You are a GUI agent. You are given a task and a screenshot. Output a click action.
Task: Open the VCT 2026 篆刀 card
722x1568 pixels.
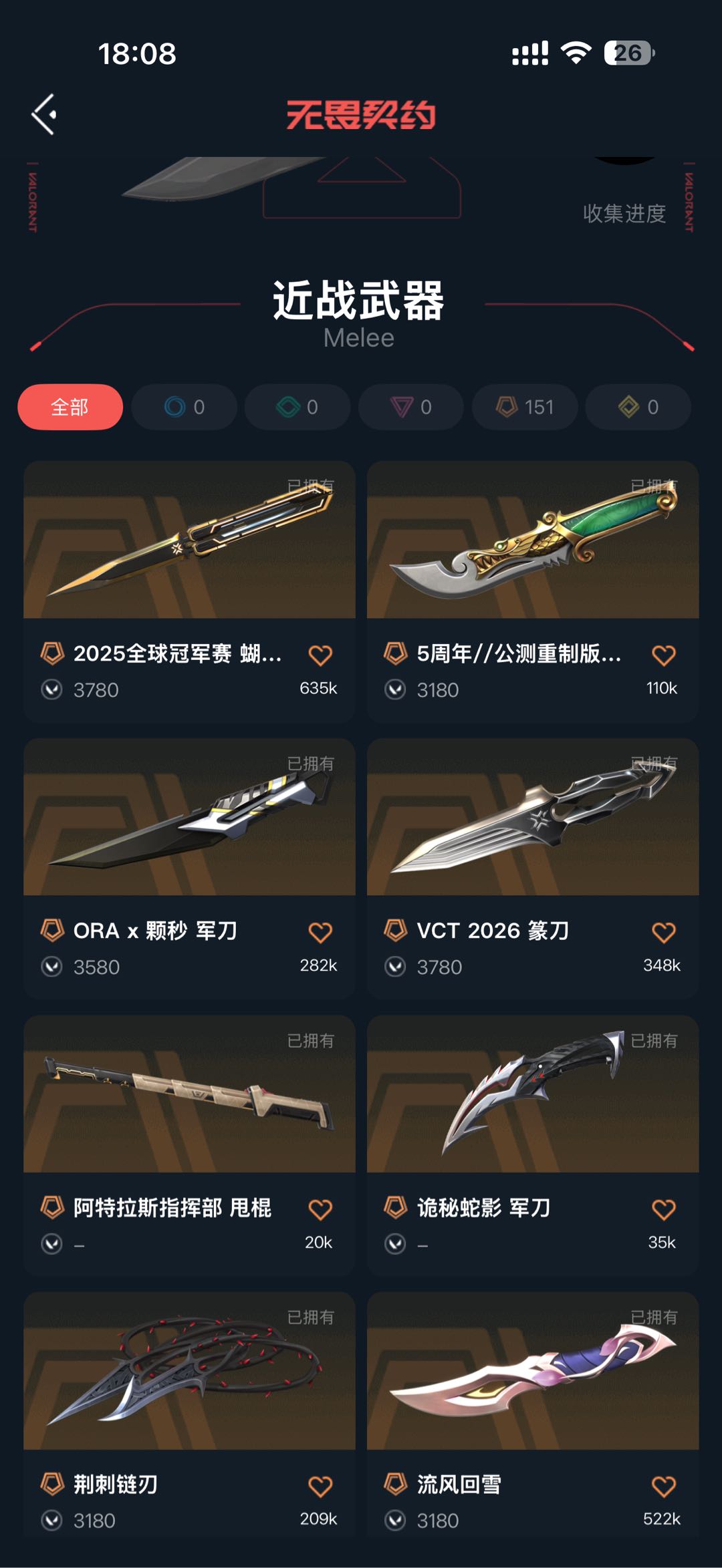tap(533, 868)
